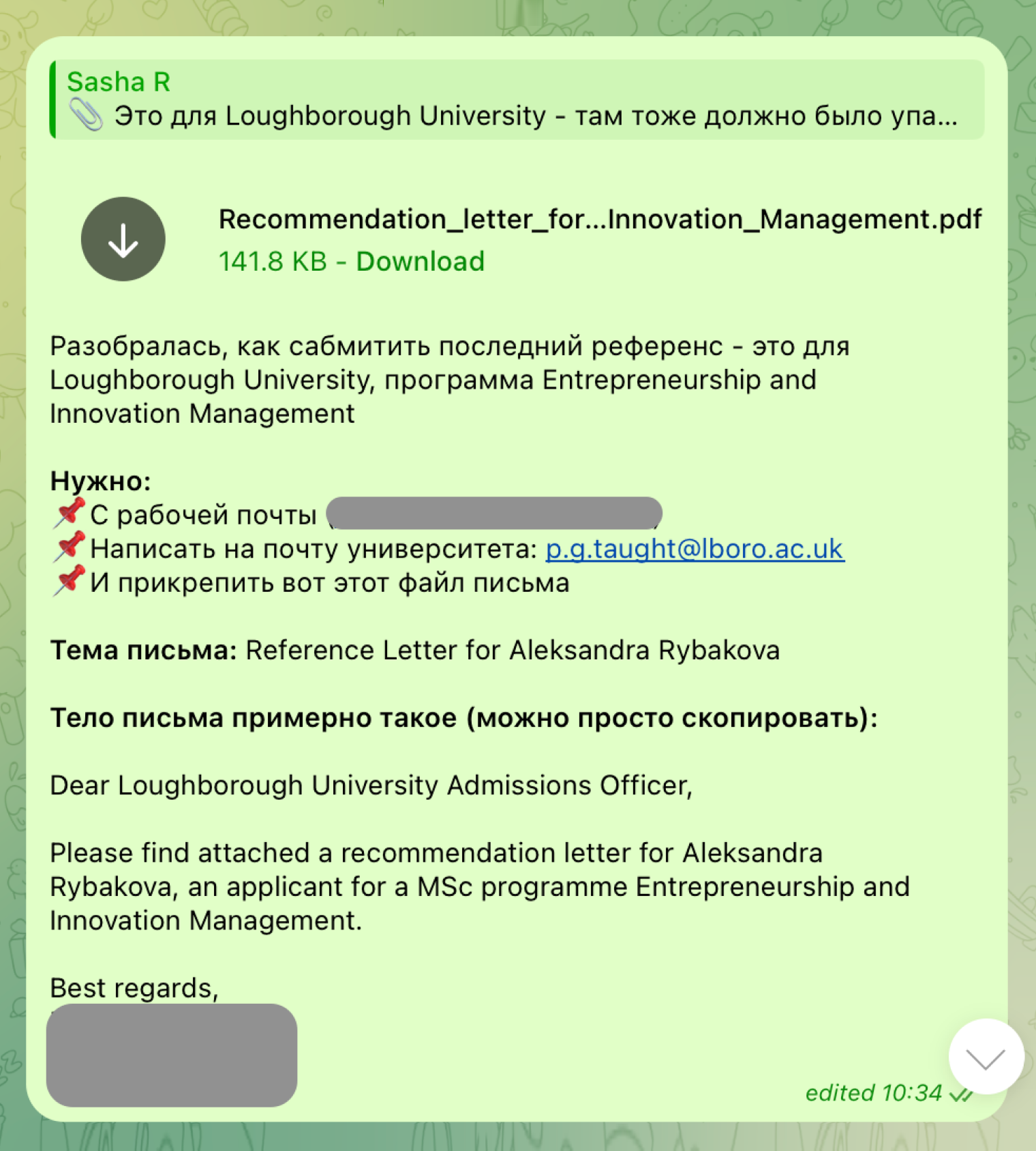The height and width of the screenshot is (1151, 1036).
Task: Open the quoted reply from Sasha R
Action: pos(517,100)
